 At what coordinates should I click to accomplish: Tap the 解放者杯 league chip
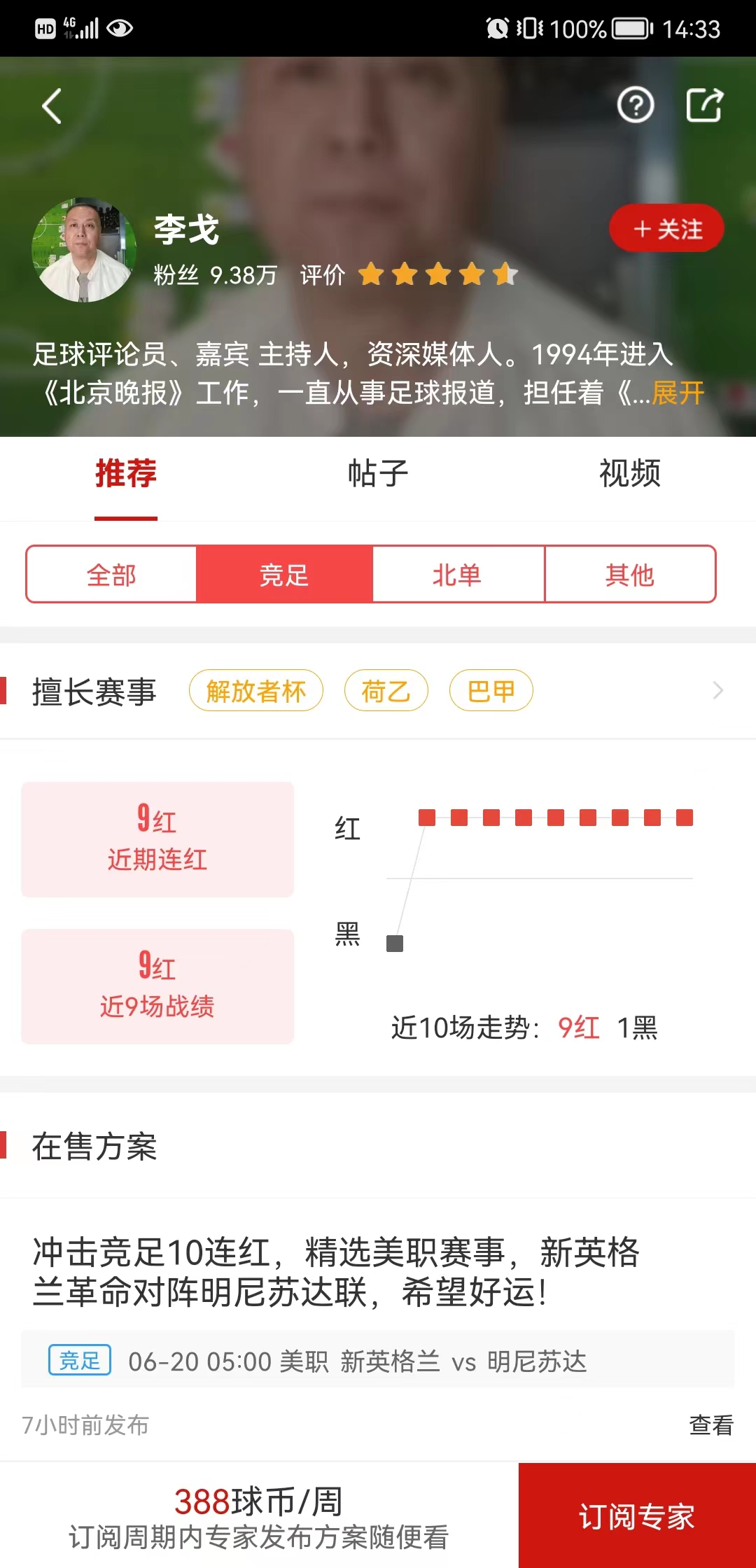pyautogui.click(x=255, y=692)
